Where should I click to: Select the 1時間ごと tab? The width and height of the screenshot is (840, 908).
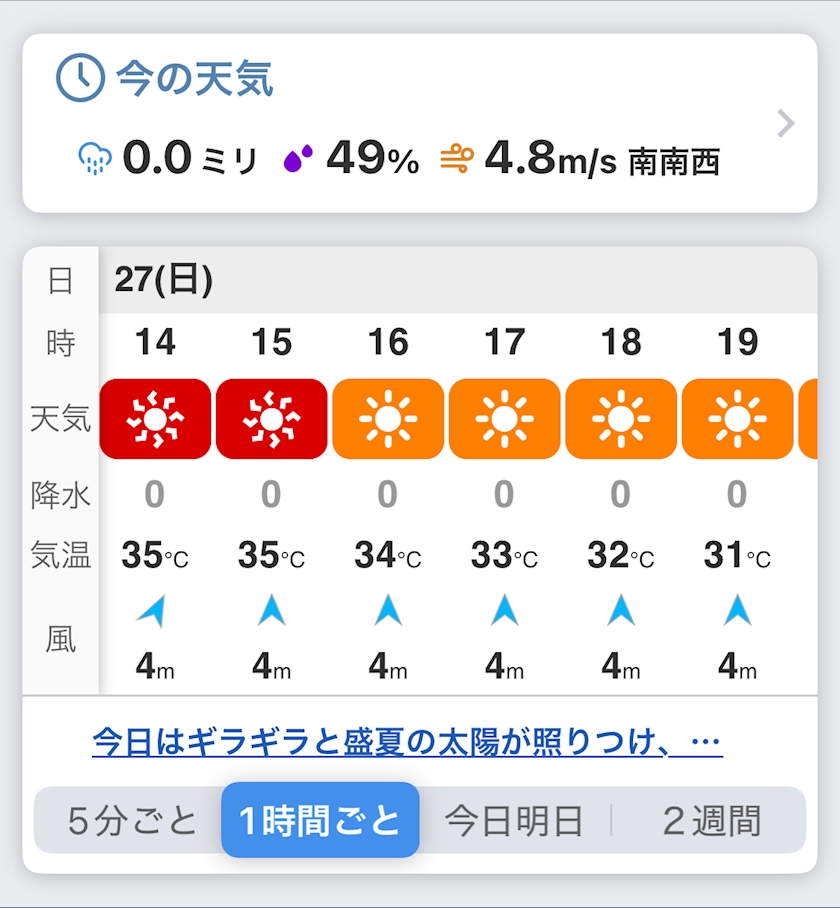320,820
